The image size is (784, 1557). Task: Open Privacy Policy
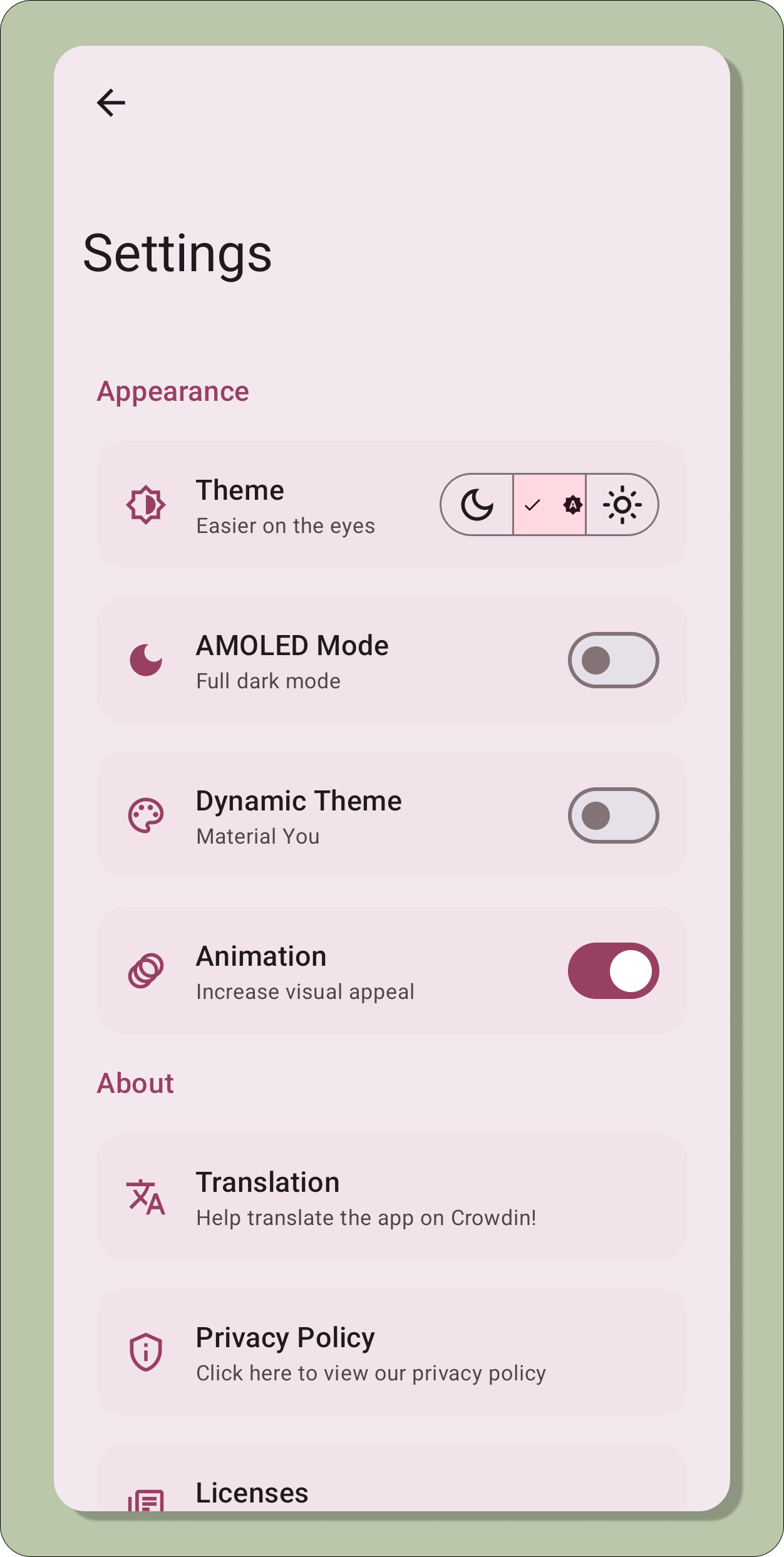click(392, 1353)
